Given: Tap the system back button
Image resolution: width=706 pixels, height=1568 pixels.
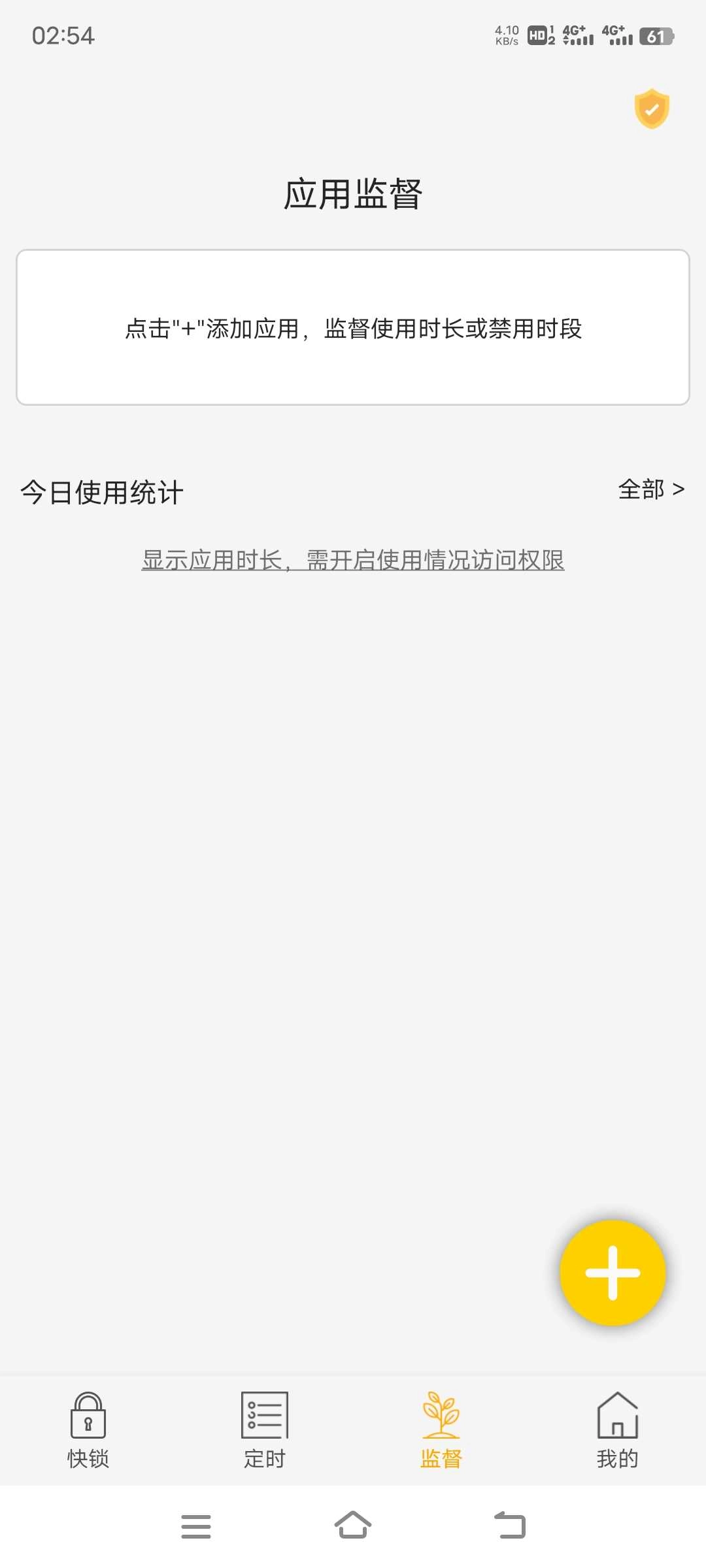Looking at the screenshot, I should [x=510, y=1526].
